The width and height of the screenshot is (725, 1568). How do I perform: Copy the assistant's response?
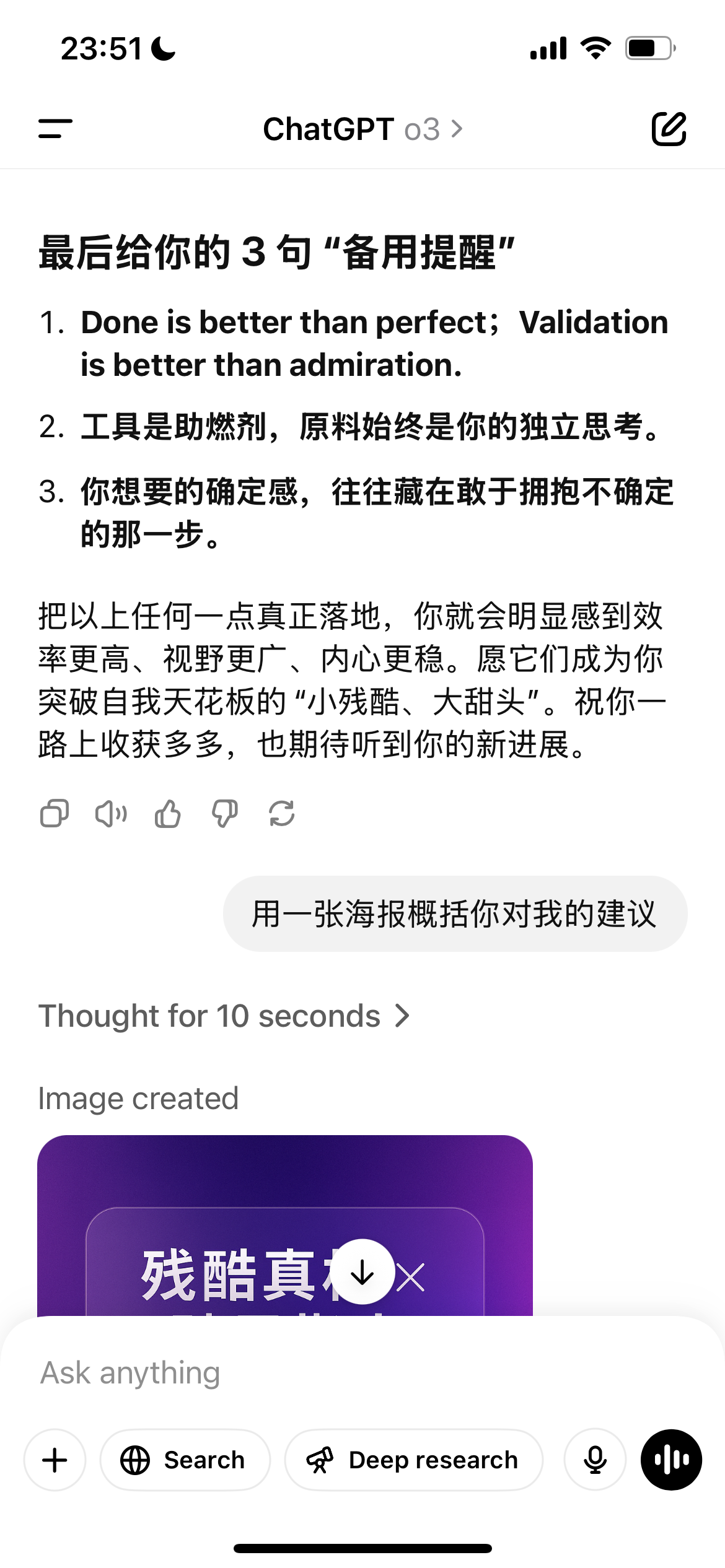coord(55,813)
